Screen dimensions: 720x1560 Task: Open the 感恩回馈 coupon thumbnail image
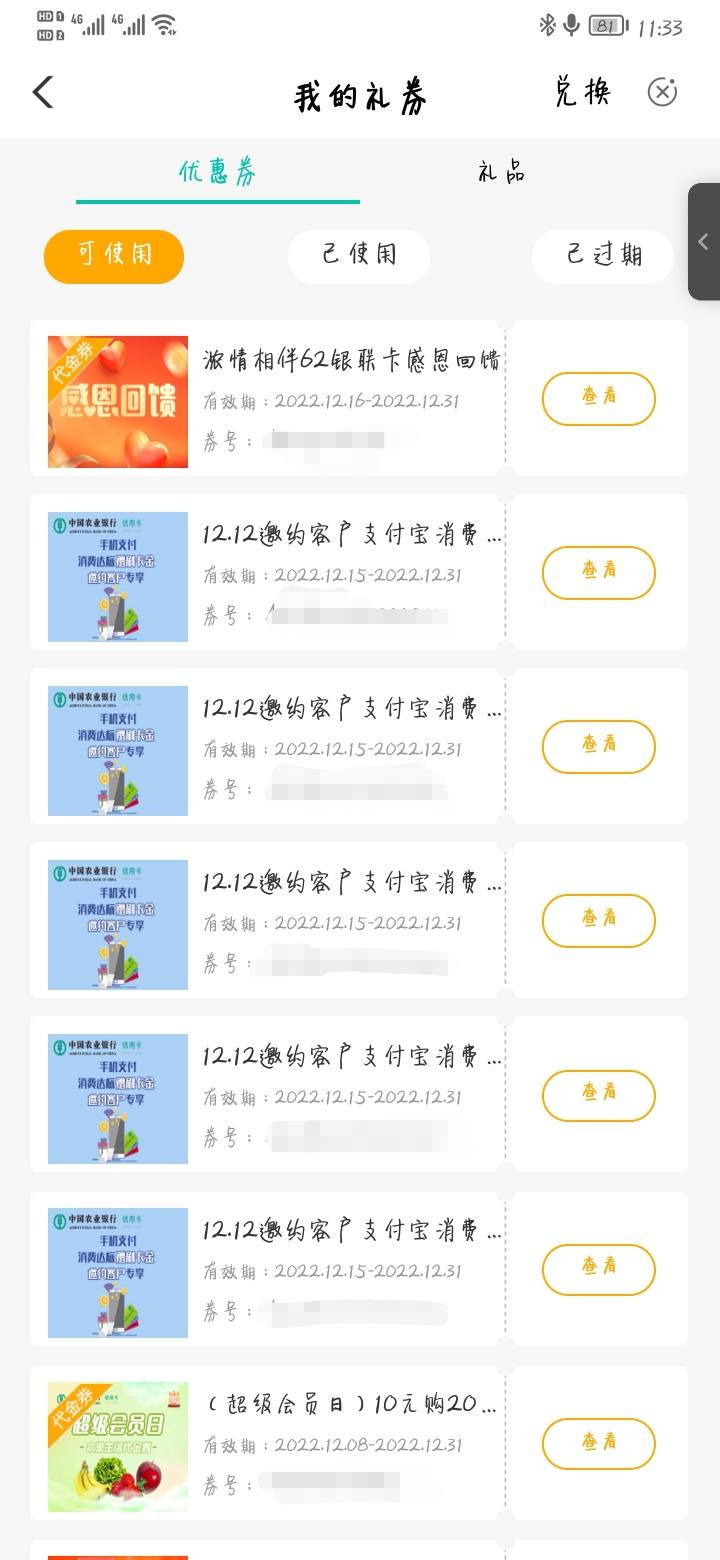118,402
